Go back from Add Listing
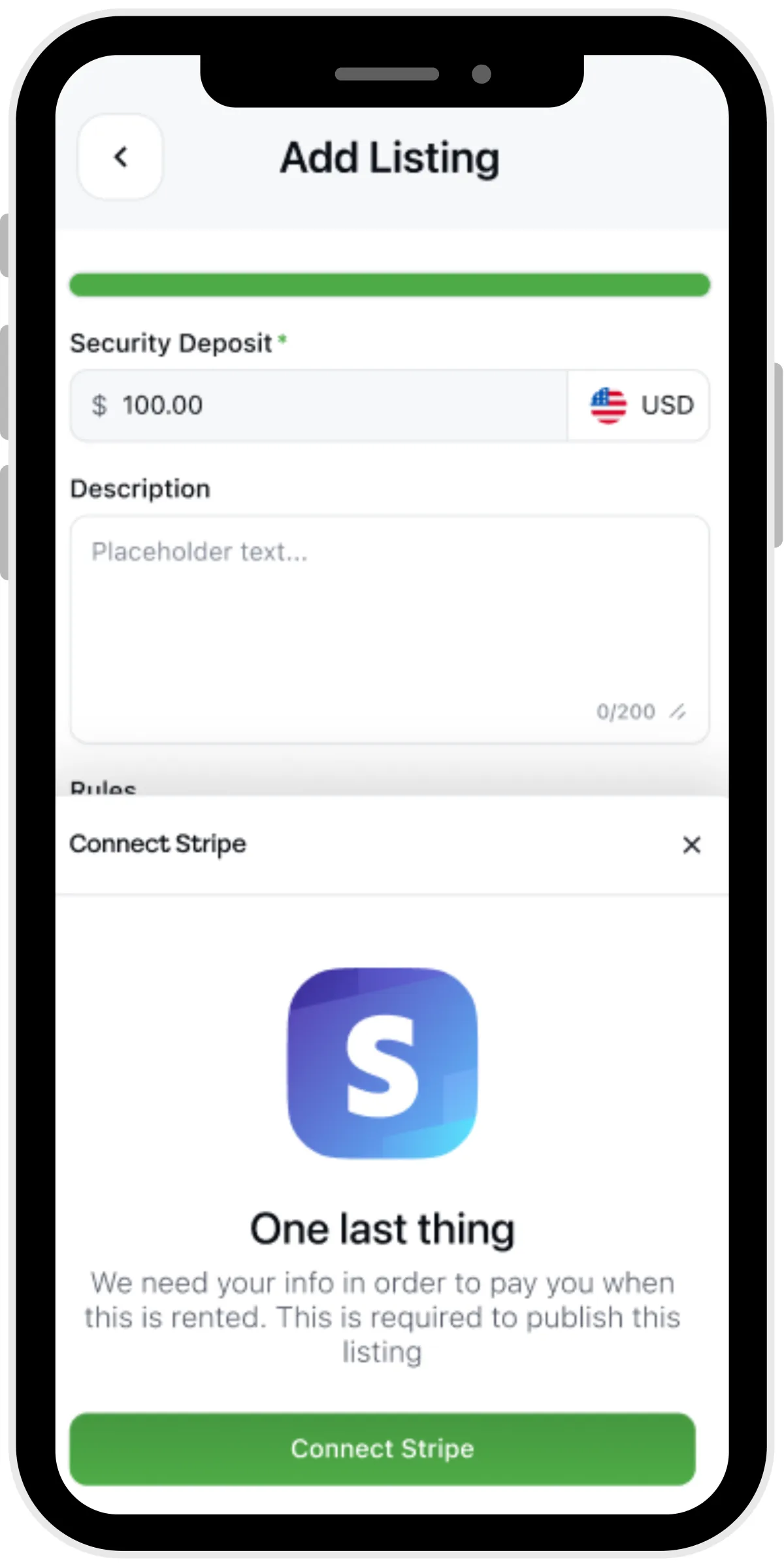The width and height of the screenshot is (784, 1568). [120, 157]
